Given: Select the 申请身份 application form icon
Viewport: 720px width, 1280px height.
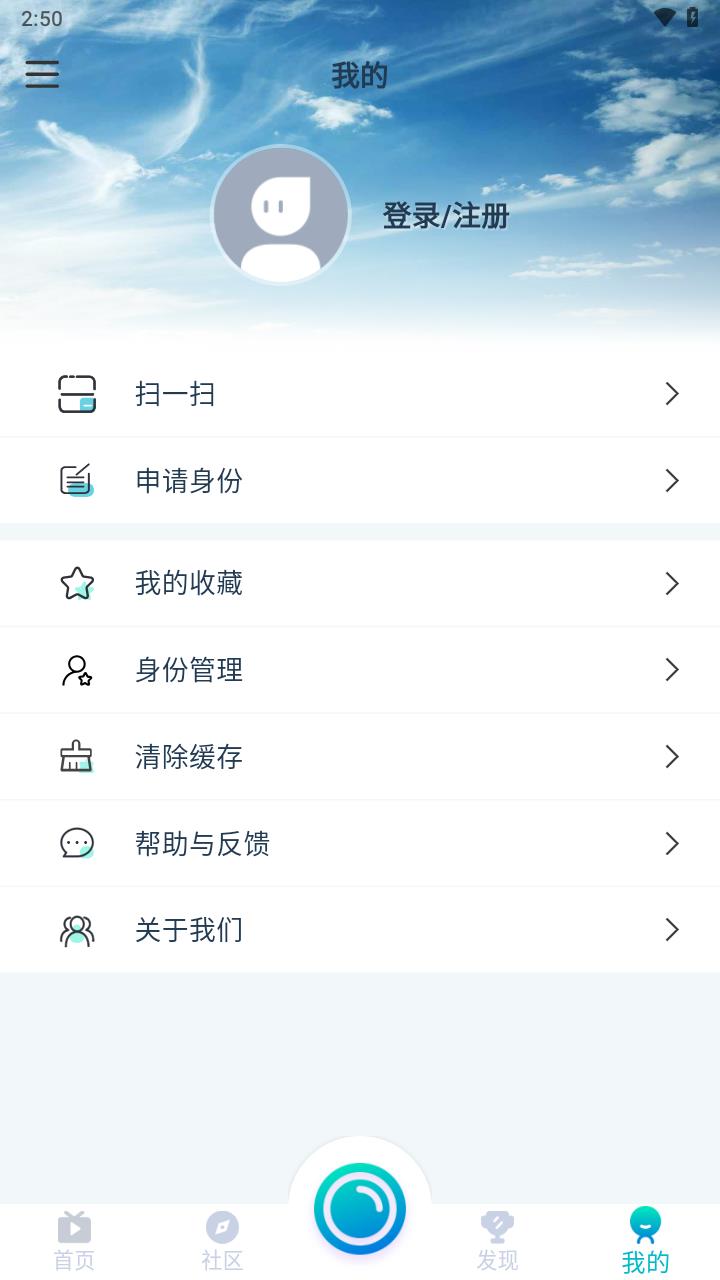Looking at the screenshot, I should (x=77, y=481).
